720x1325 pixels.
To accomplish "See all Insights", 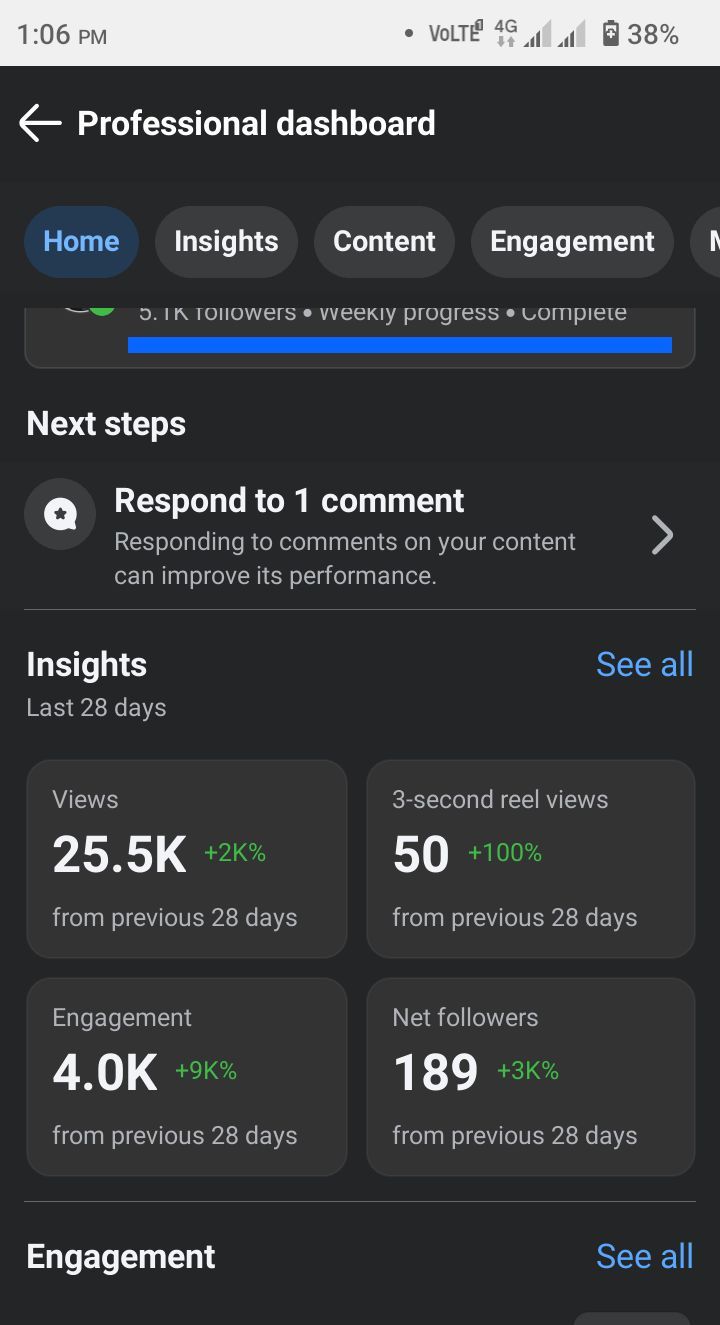I will (645, 664).
